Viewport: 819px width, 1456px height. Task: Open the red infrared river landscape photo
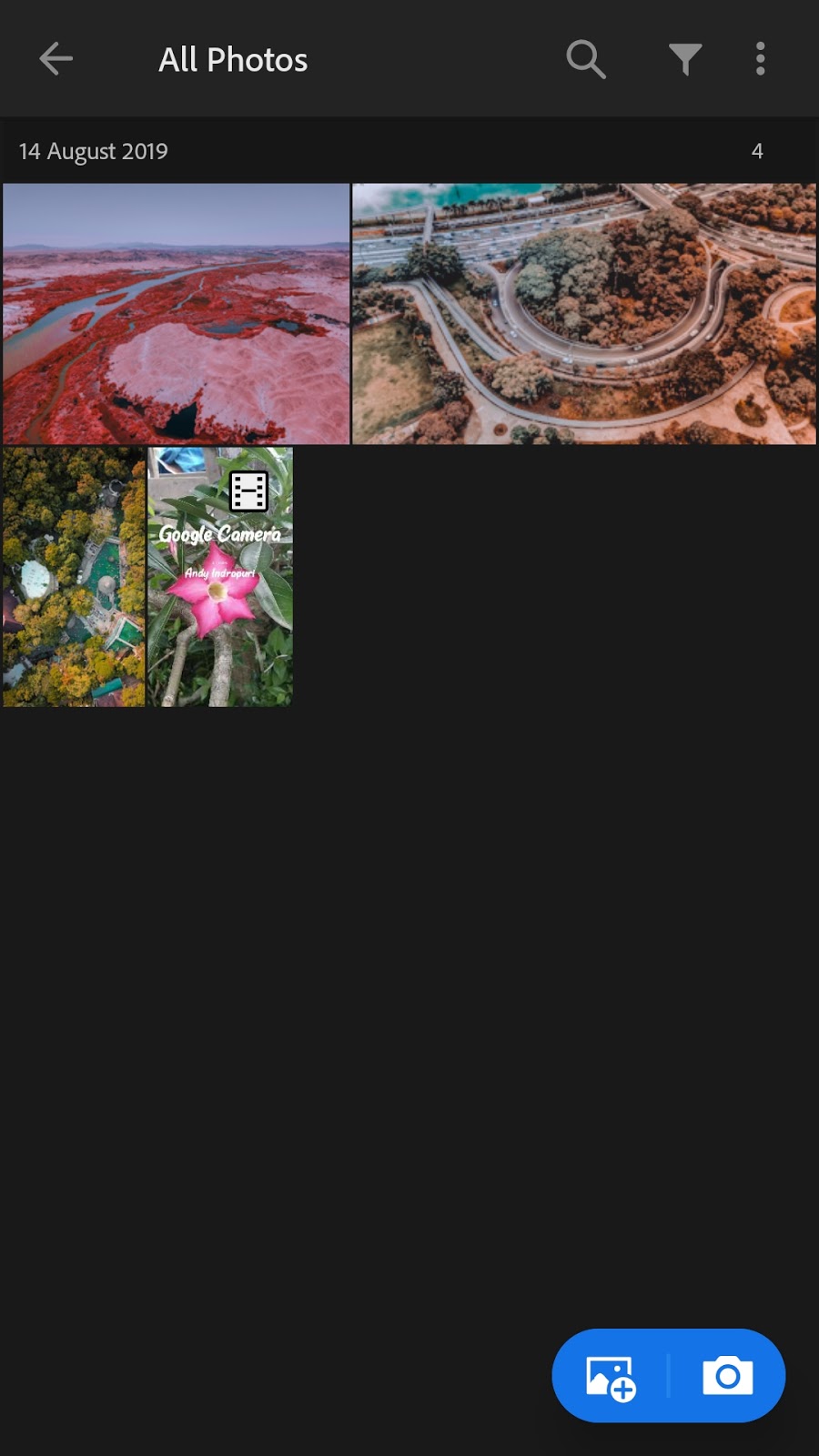pos(176,314)
